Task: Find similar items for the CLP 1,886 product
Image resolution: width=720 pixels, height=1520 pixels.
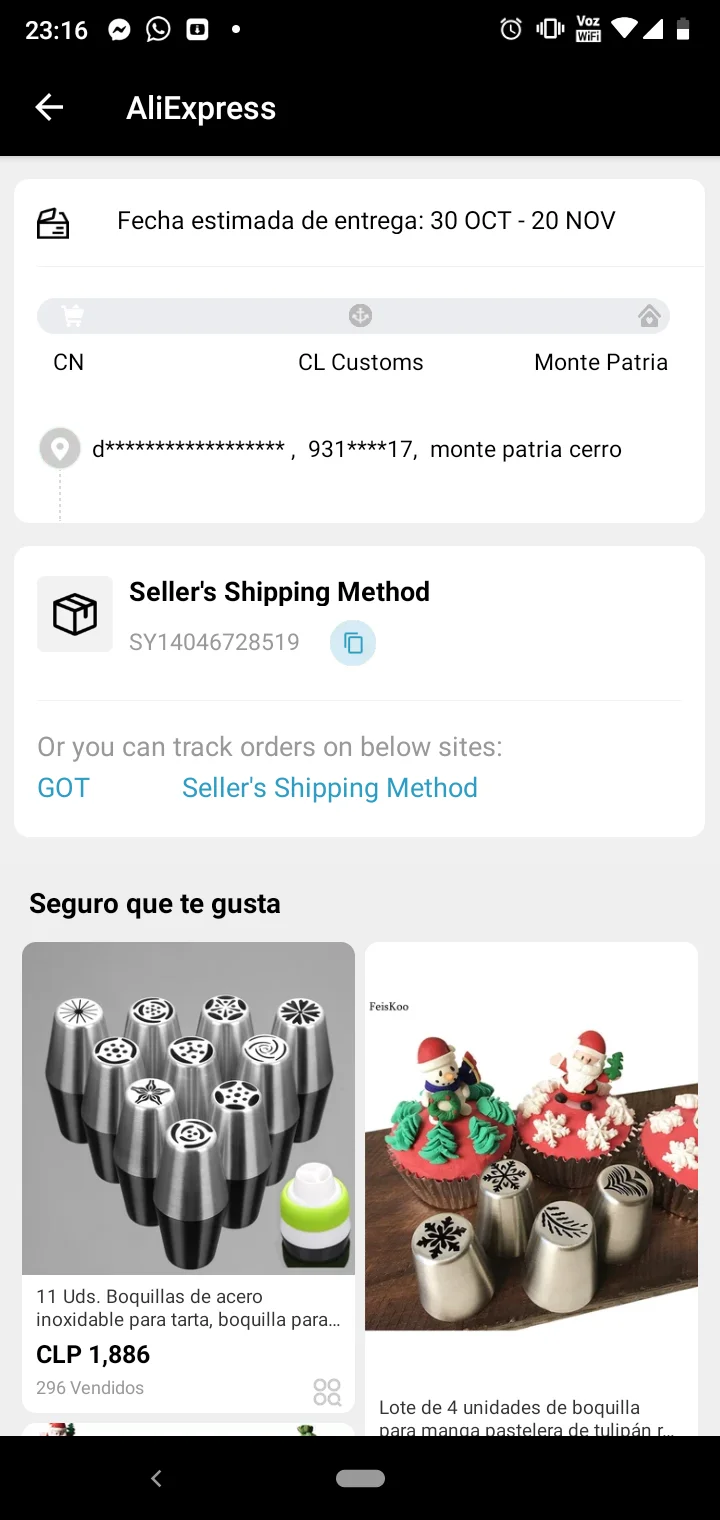Action: pyautogui.click(x=327, y=1391)
